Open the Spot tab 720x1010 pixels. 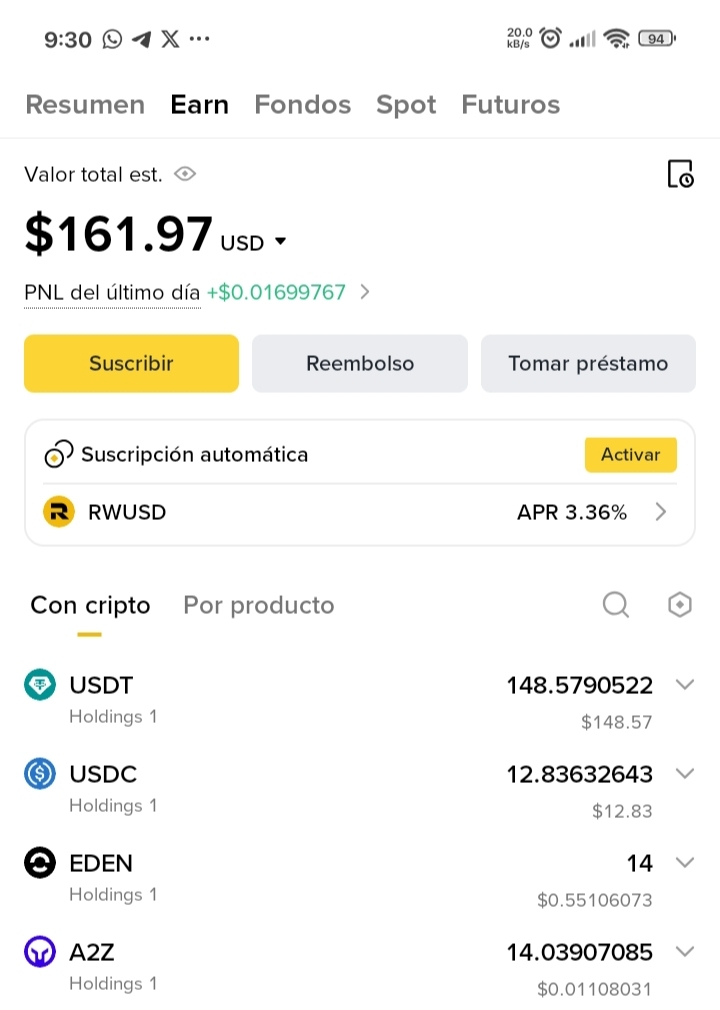point(406,105)
